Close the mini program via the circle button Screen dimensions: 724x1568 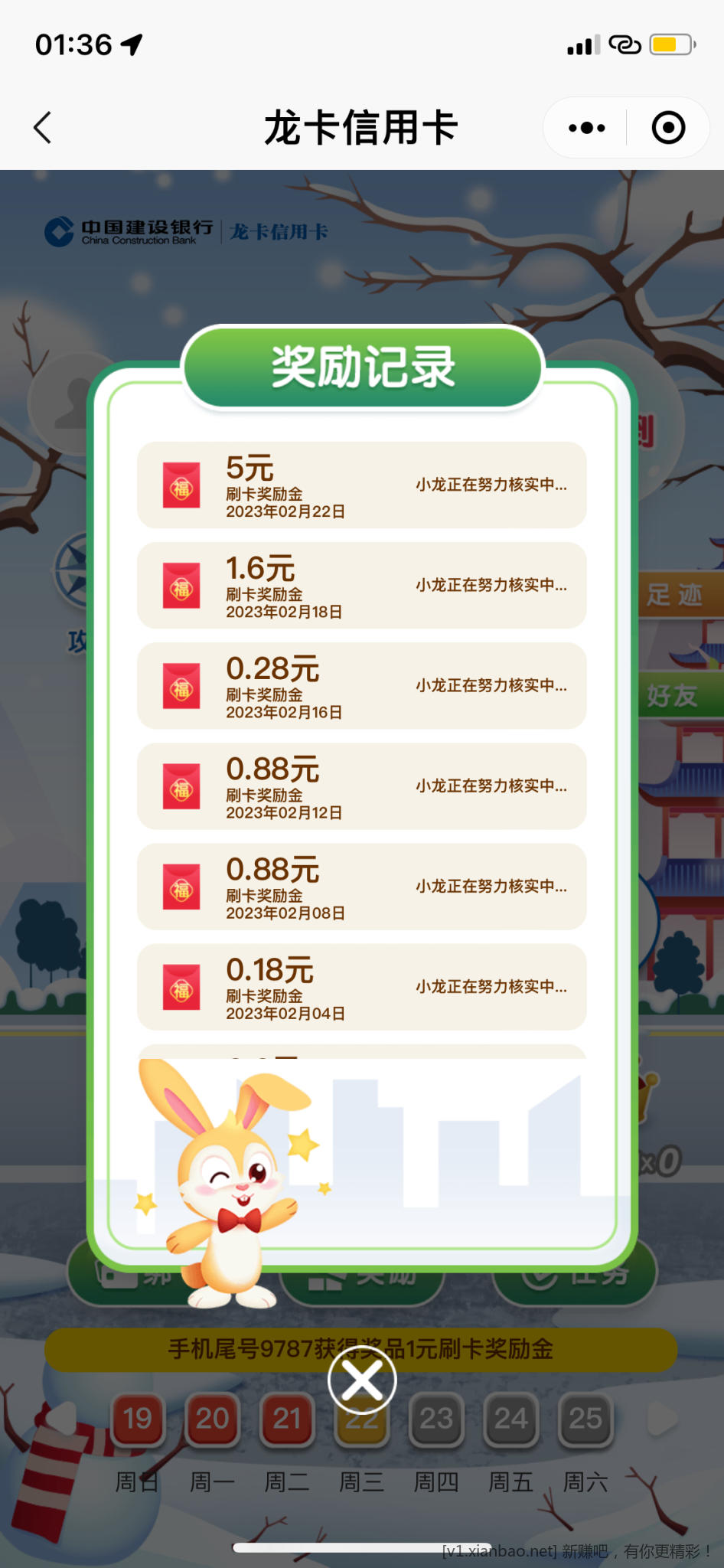(668, 128)
